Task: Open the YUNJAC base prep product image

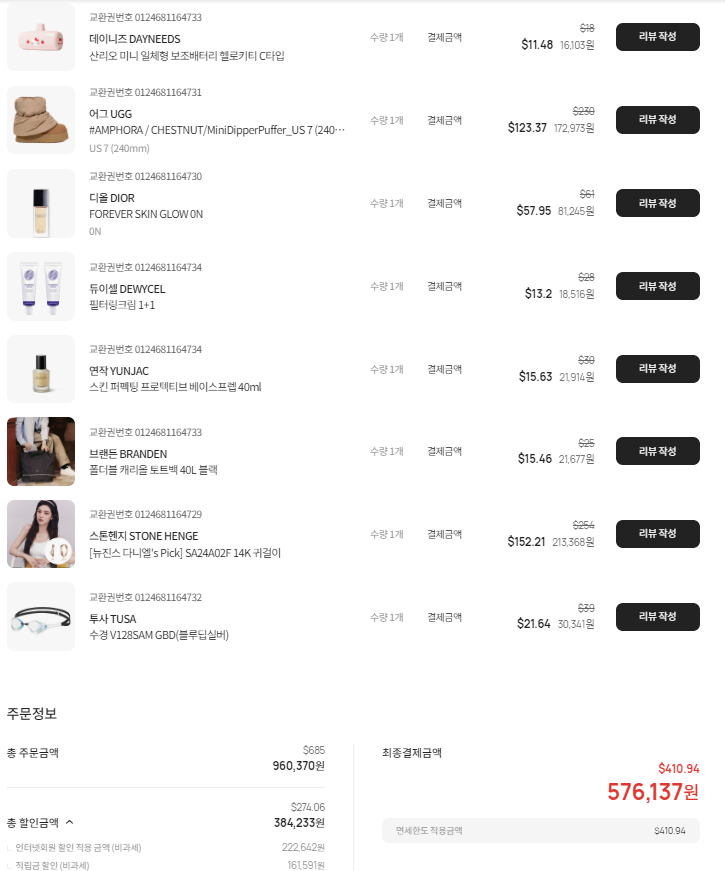Action: coord(41,369)
